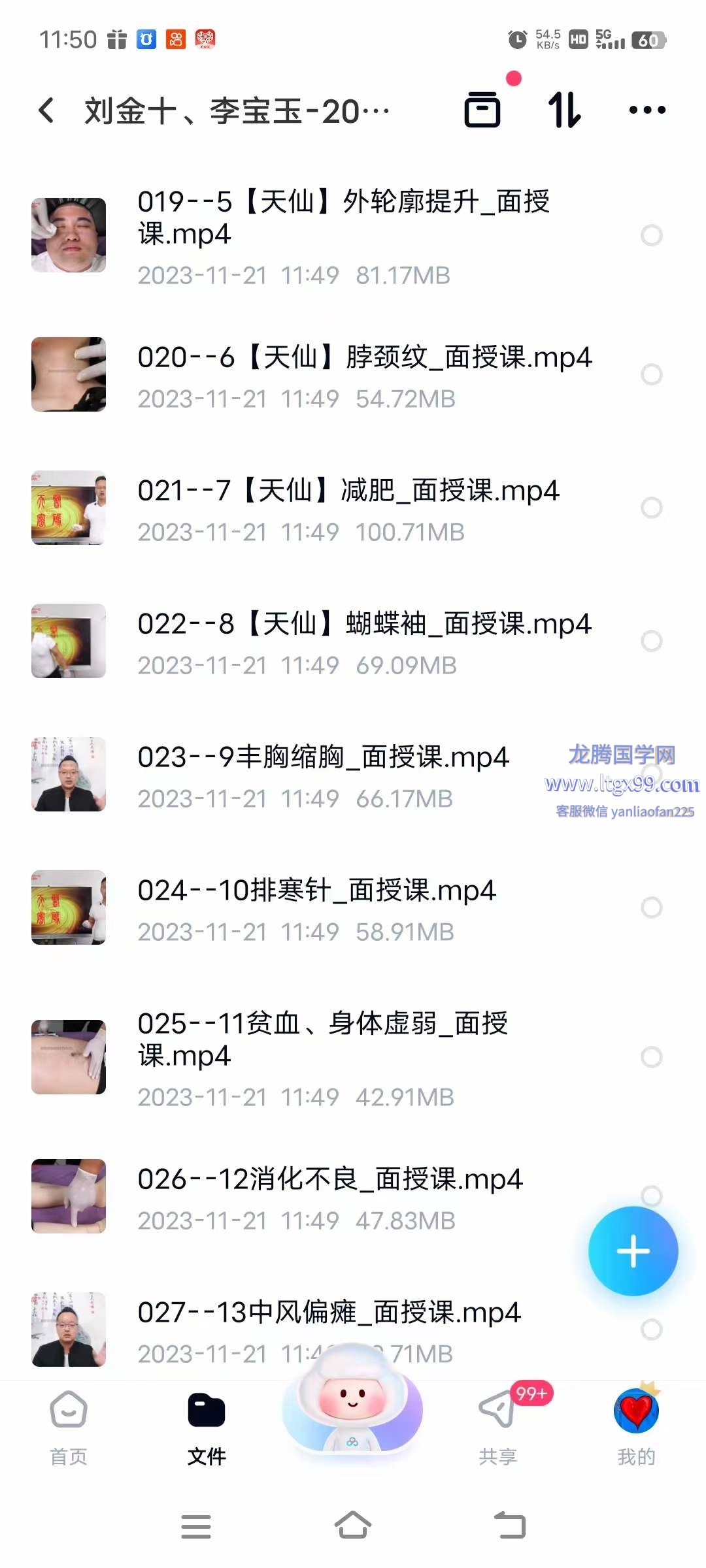
Task: Open video 019--5 外轮廓提升_面授课.mp4
Action: 343,218
